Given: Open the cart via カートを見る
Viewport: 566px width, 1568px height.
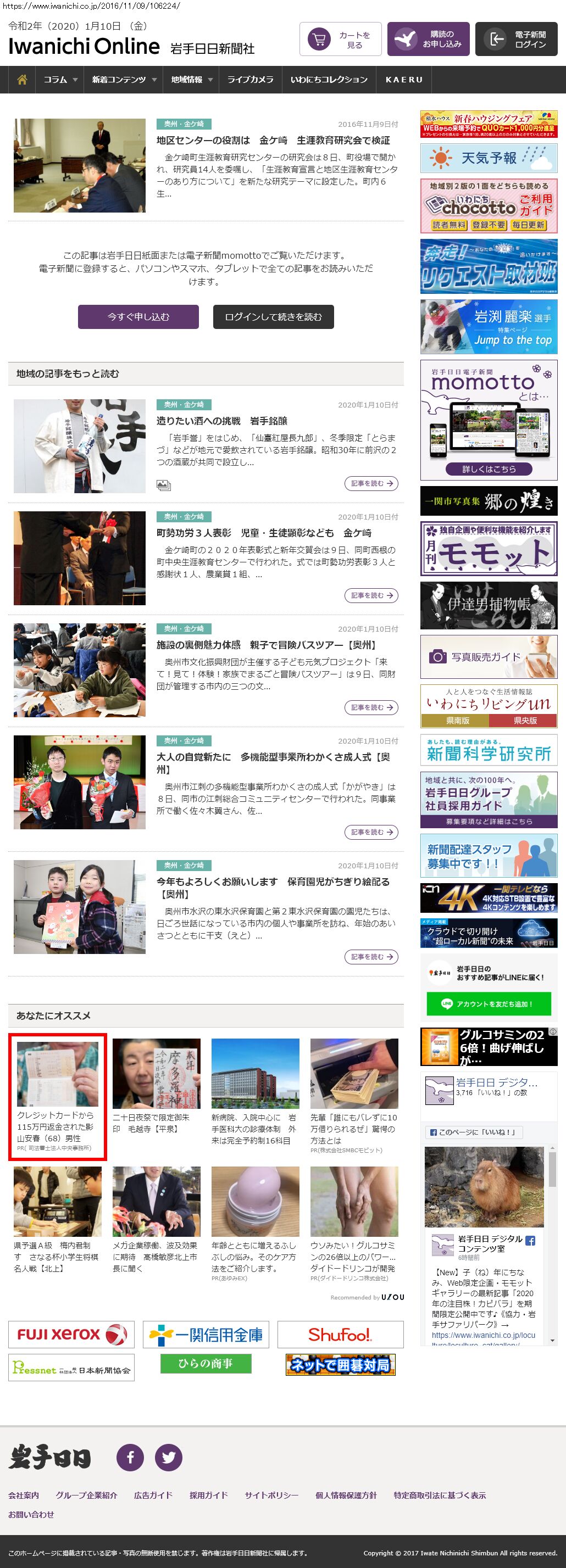Looking at the screenshot, I should click(x=340, y=40).
